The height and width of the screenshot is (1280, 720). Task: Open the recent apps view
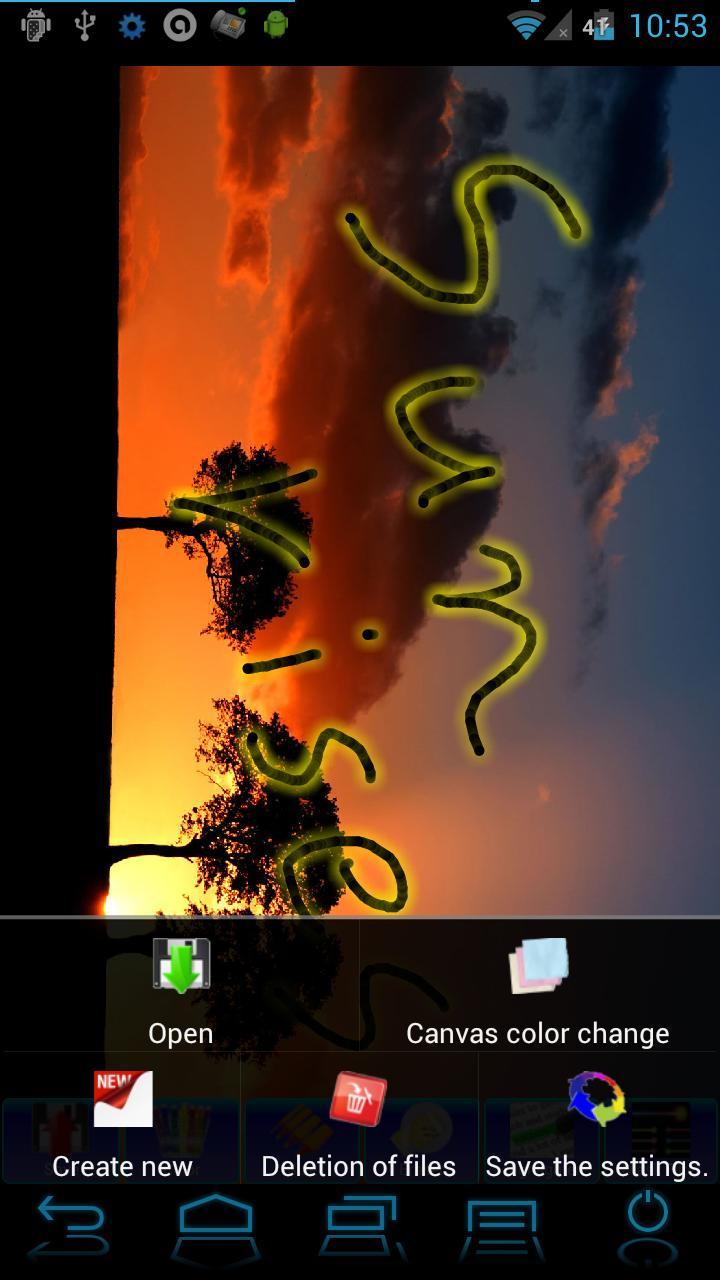[x=360, y=1228]
